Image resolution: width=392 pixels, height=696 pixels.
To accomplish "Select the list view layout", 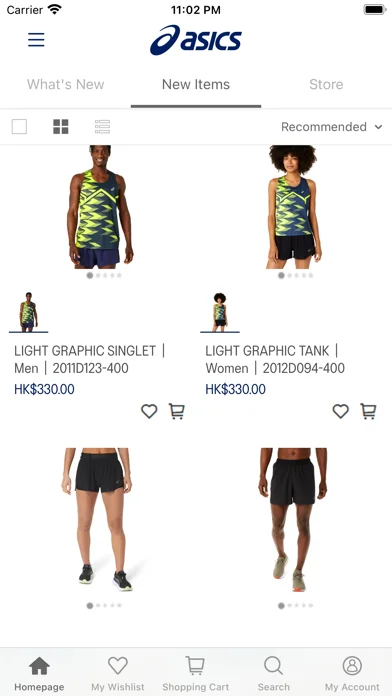I will (103, 127).
